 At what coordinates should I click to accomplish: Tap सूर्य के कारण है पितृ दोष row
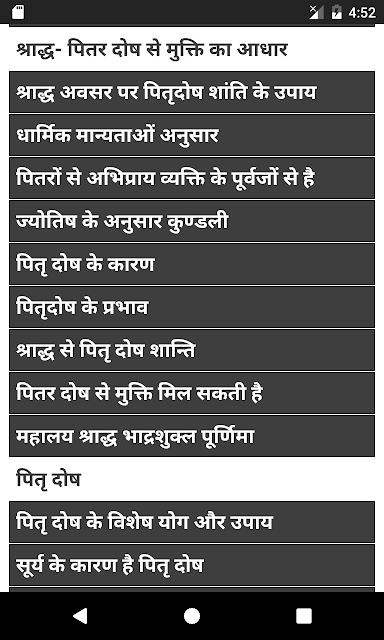point(192,565)
